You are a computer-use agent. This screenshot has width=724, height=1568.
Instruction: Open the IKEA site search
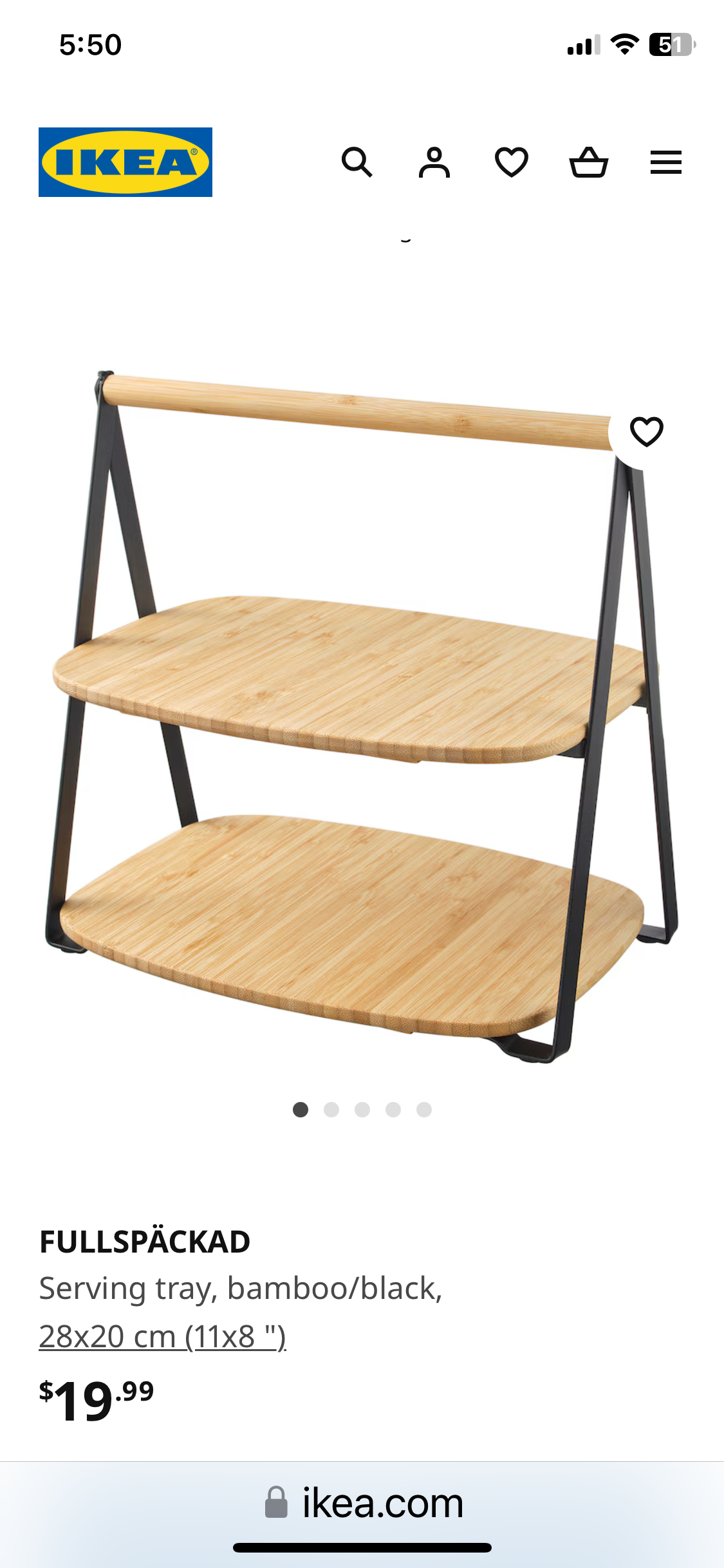pyautogui.click(x=357, y=162)
